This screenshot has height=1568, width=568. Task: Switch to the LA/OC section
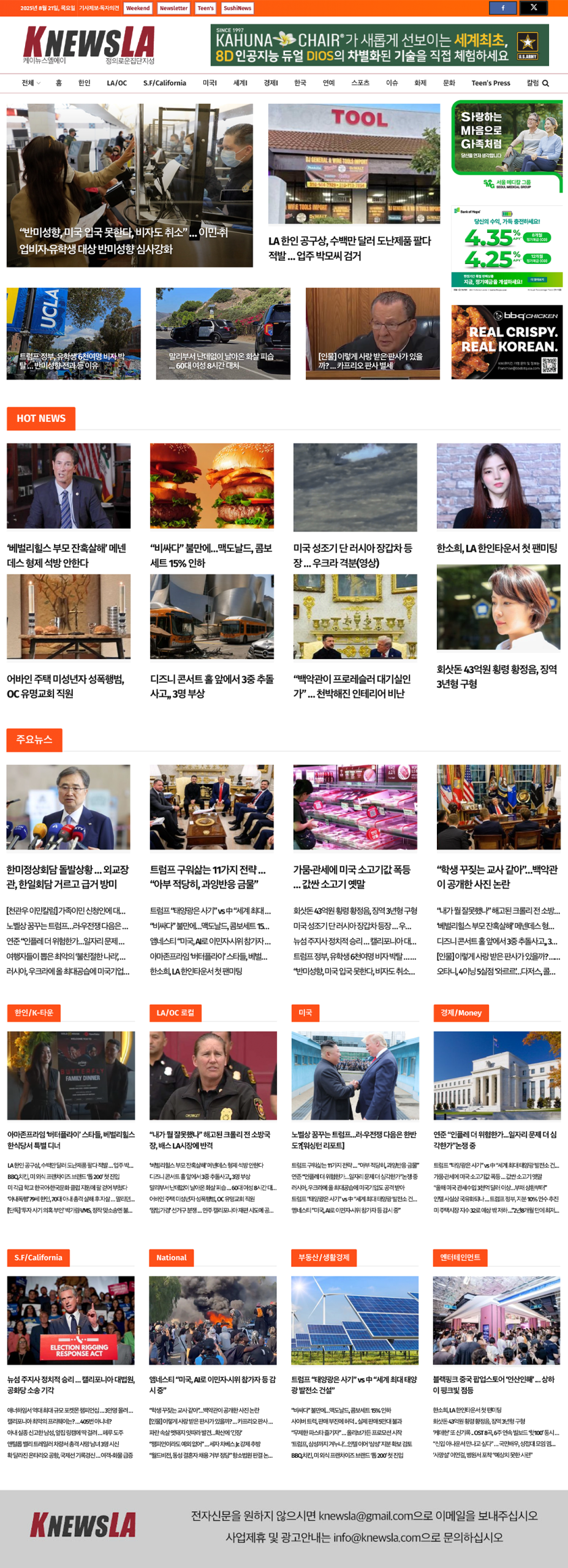pyautogui.click(x=116, y=83)
